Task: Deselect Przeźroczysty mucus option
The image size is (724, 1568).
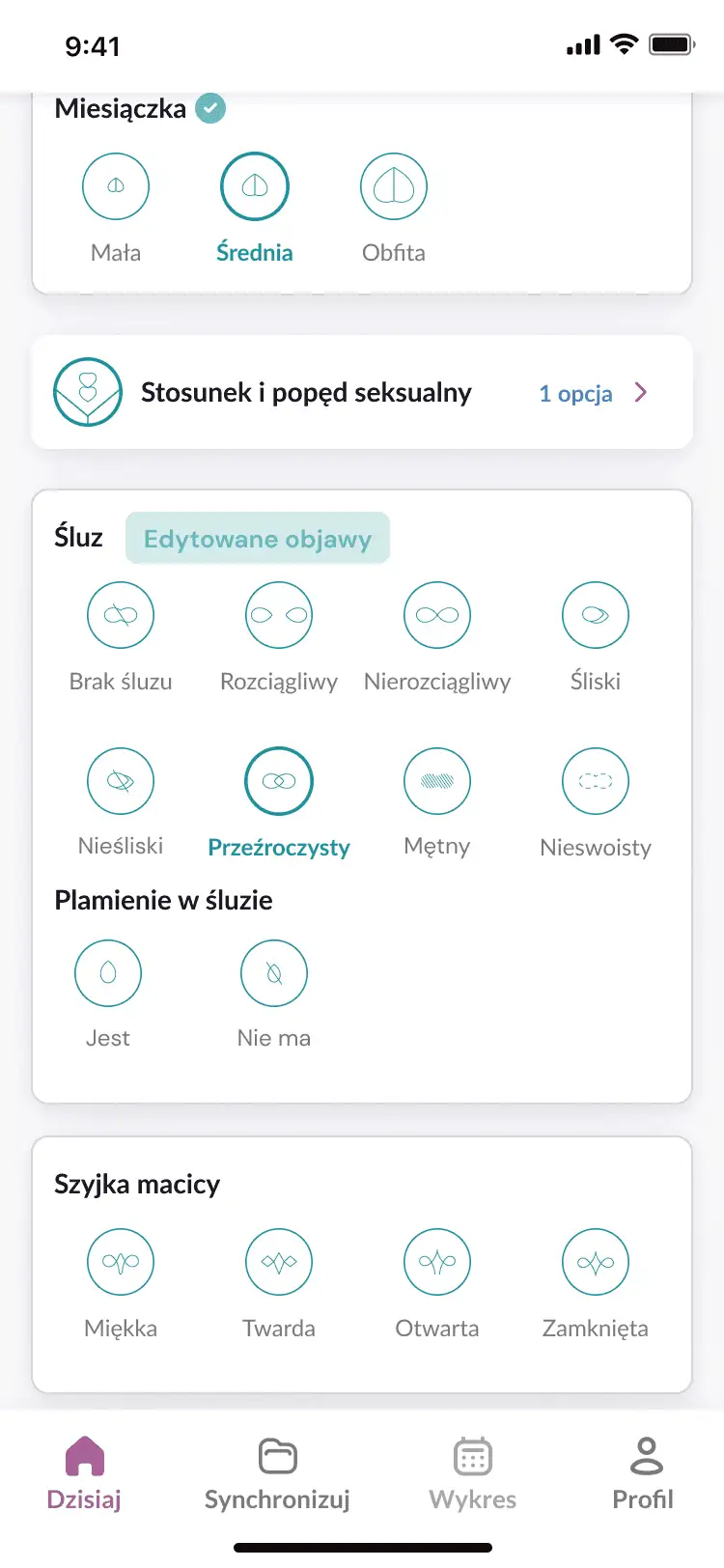Action: pos(279,781)
